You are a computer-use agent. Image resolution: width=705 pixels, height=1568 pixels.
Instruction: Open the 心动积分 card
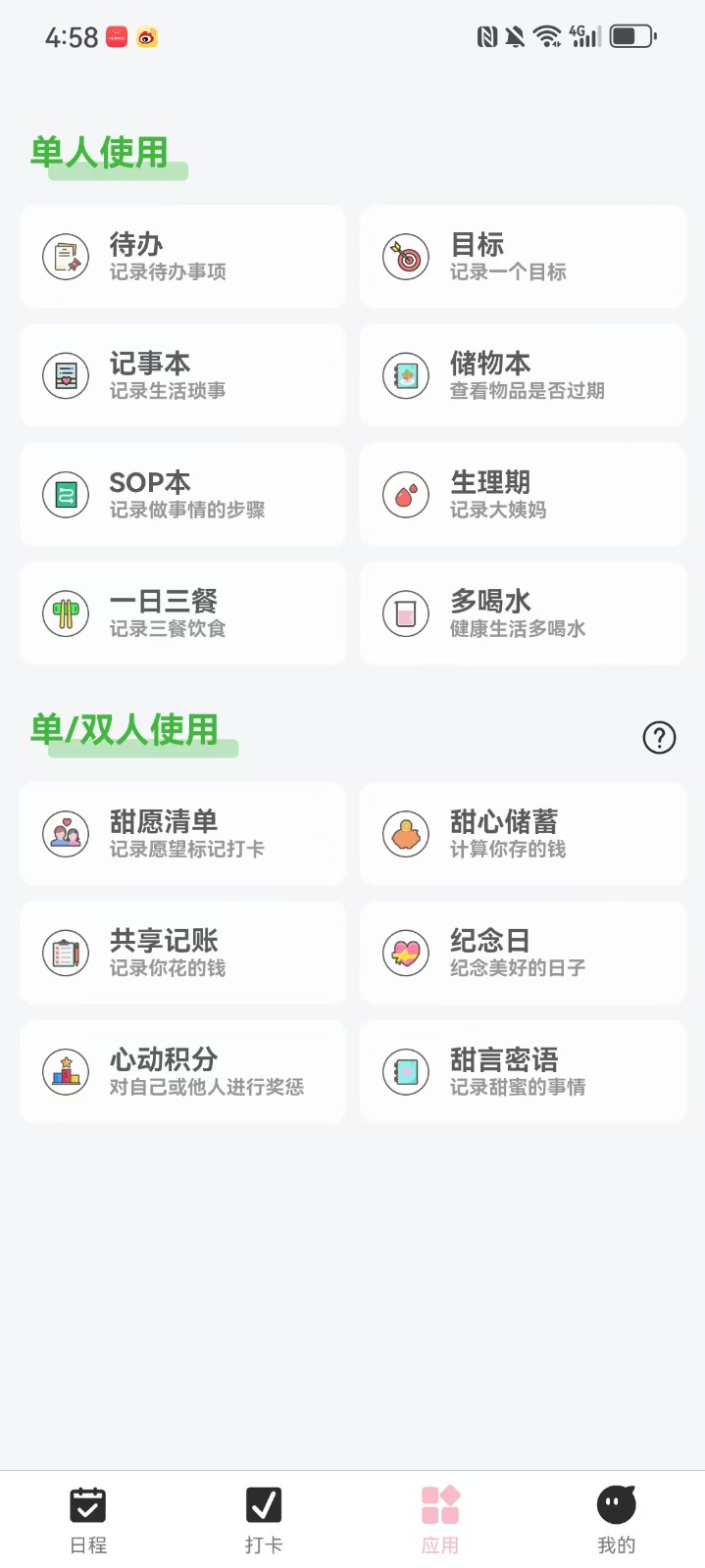point(183,1072)
